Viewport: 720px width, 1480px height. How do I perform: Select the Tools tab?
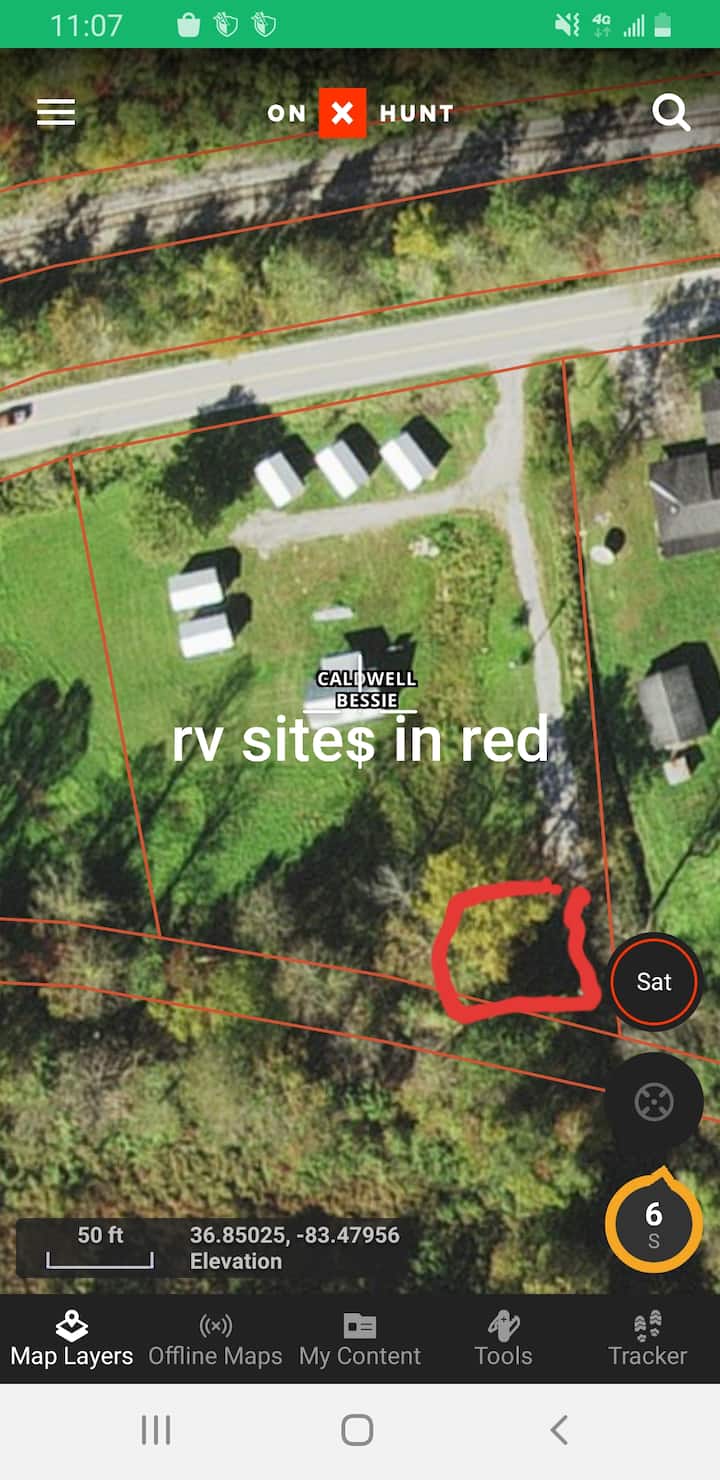tap(503, 1340)
